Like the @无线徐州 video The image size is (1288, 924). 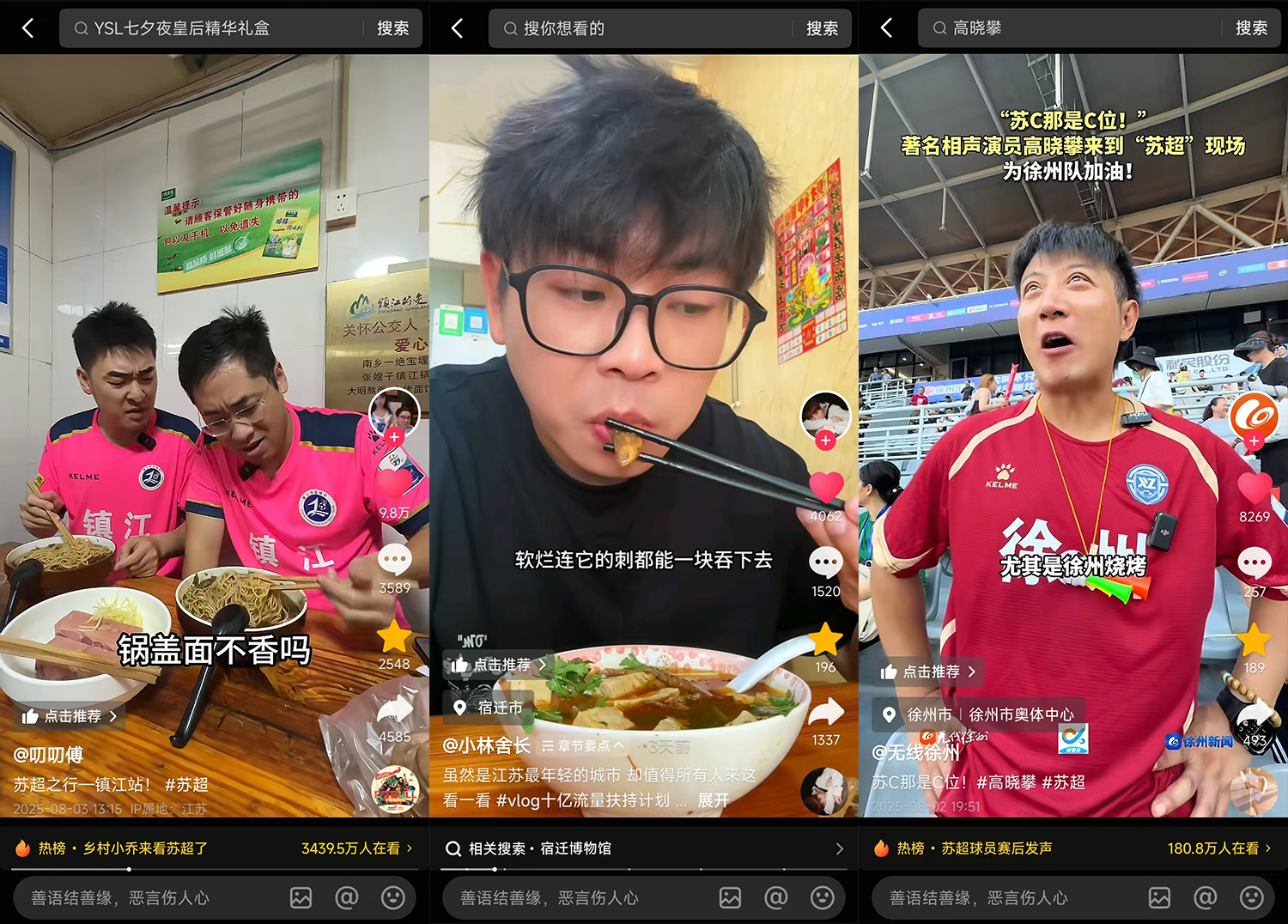(1254, 488)
